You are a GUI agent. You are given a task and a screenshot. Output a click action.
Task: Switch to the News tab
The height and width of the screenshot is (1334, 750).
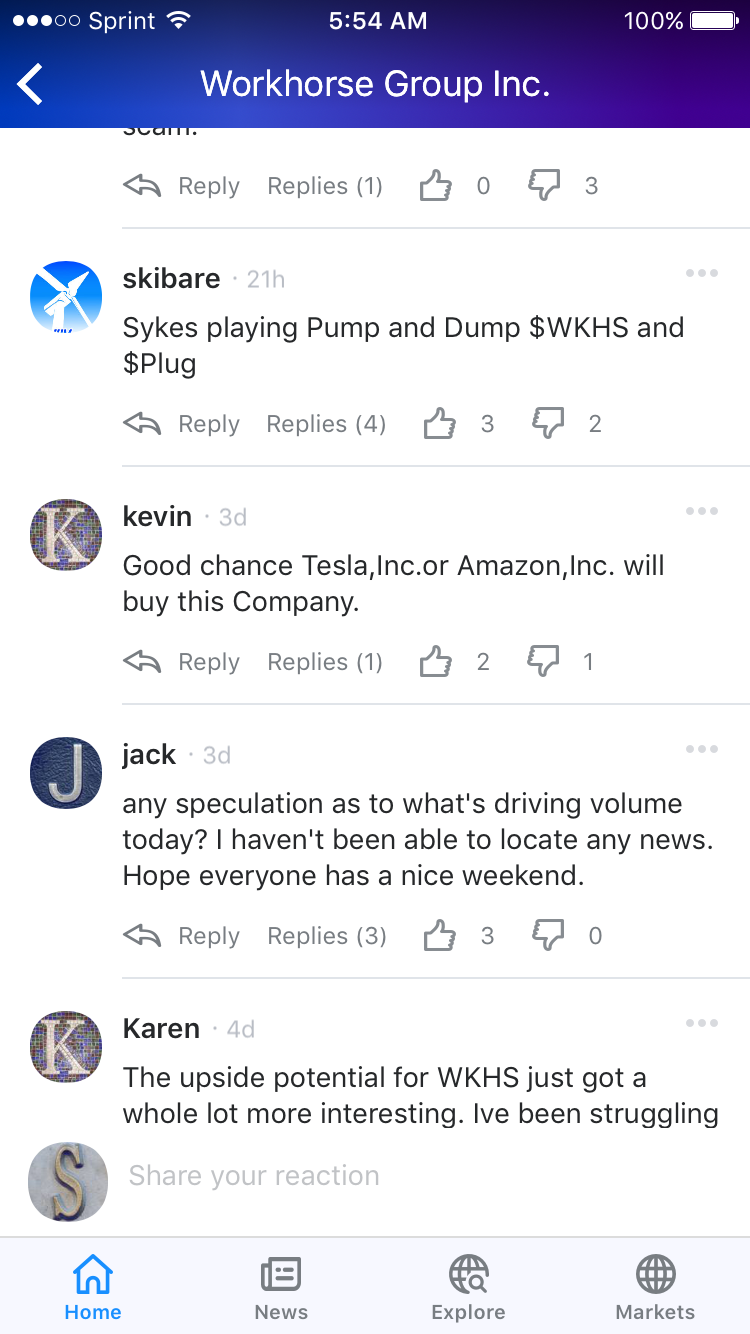click(x=281, y=1288)
